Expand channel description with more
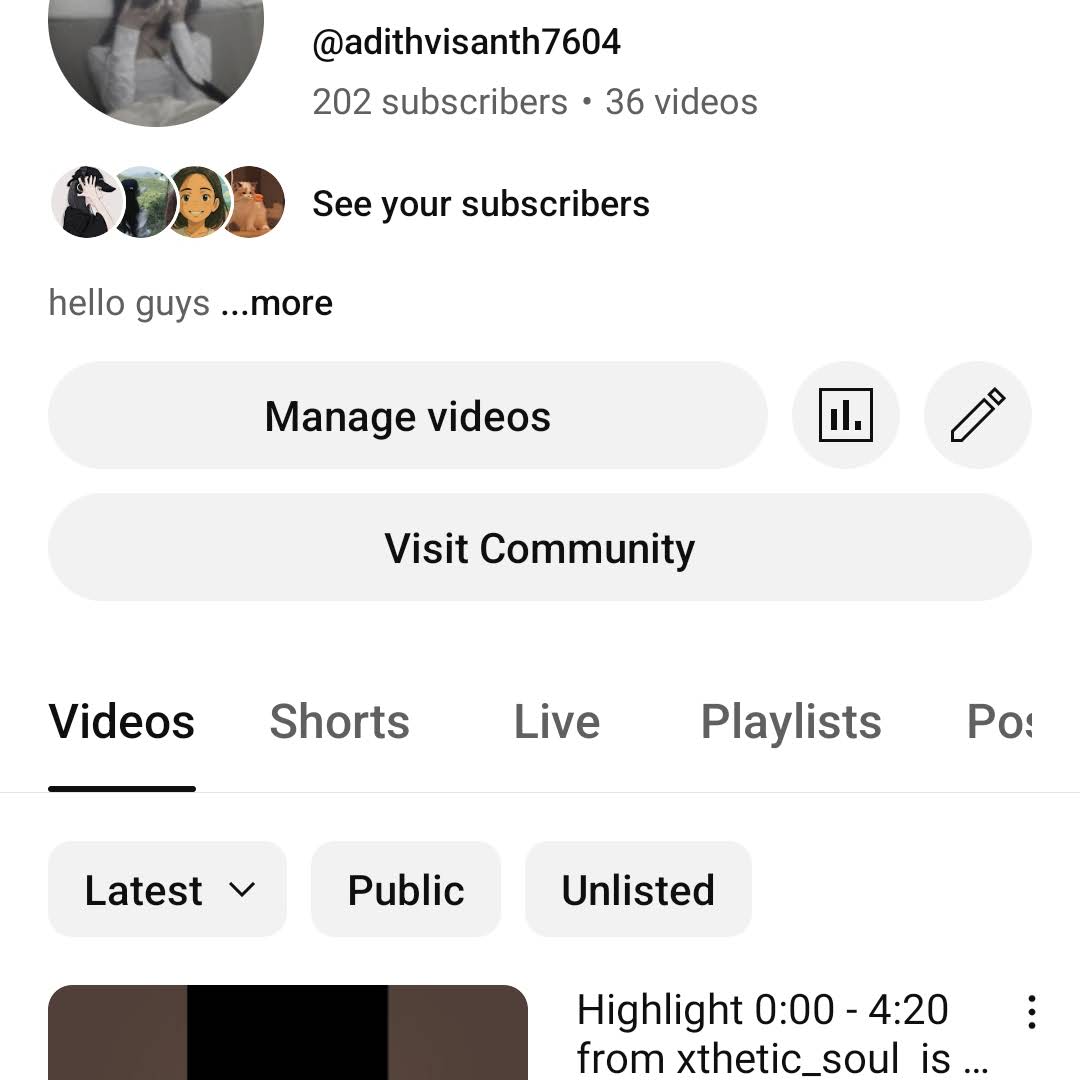 290,303
